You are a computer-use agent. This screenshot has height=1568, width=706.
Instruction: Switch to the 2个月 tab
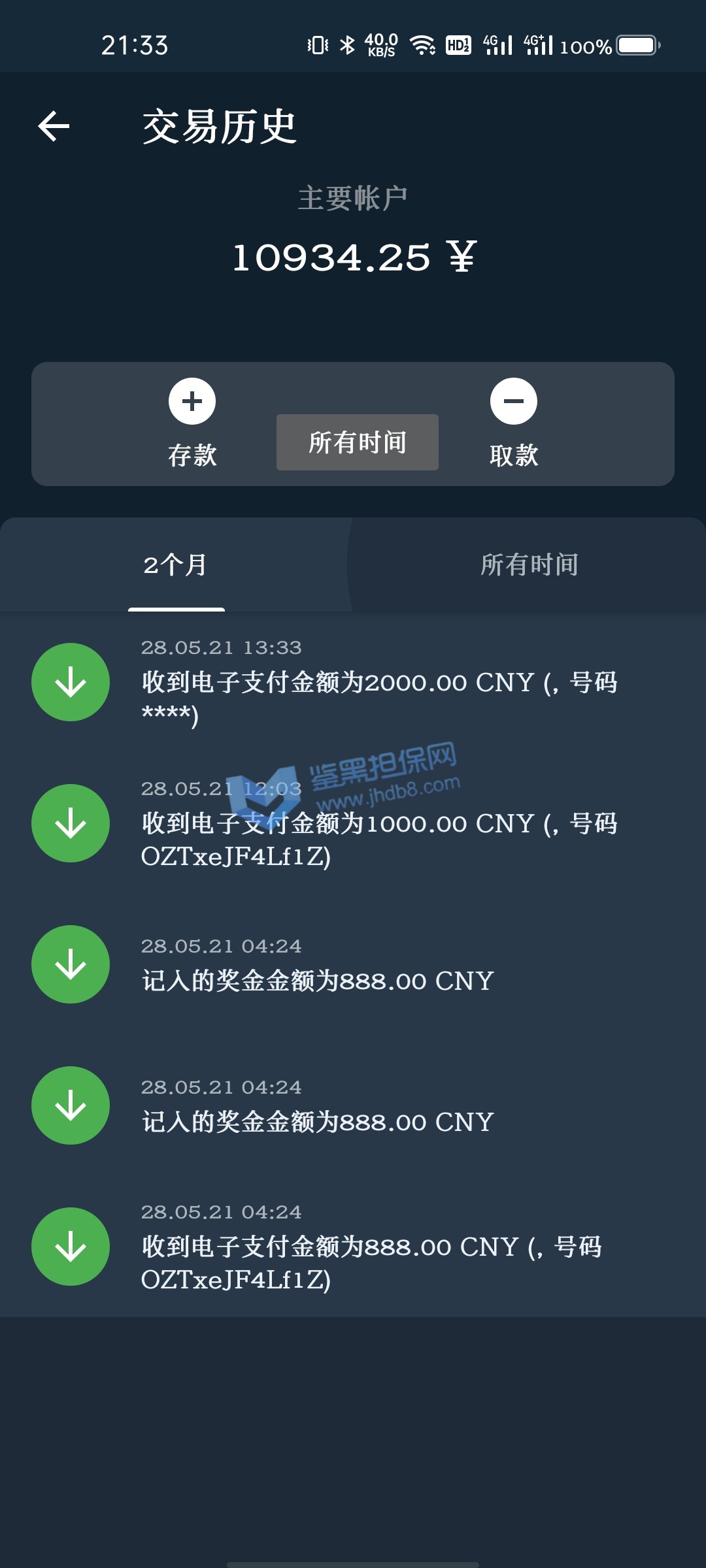(176, 565)
